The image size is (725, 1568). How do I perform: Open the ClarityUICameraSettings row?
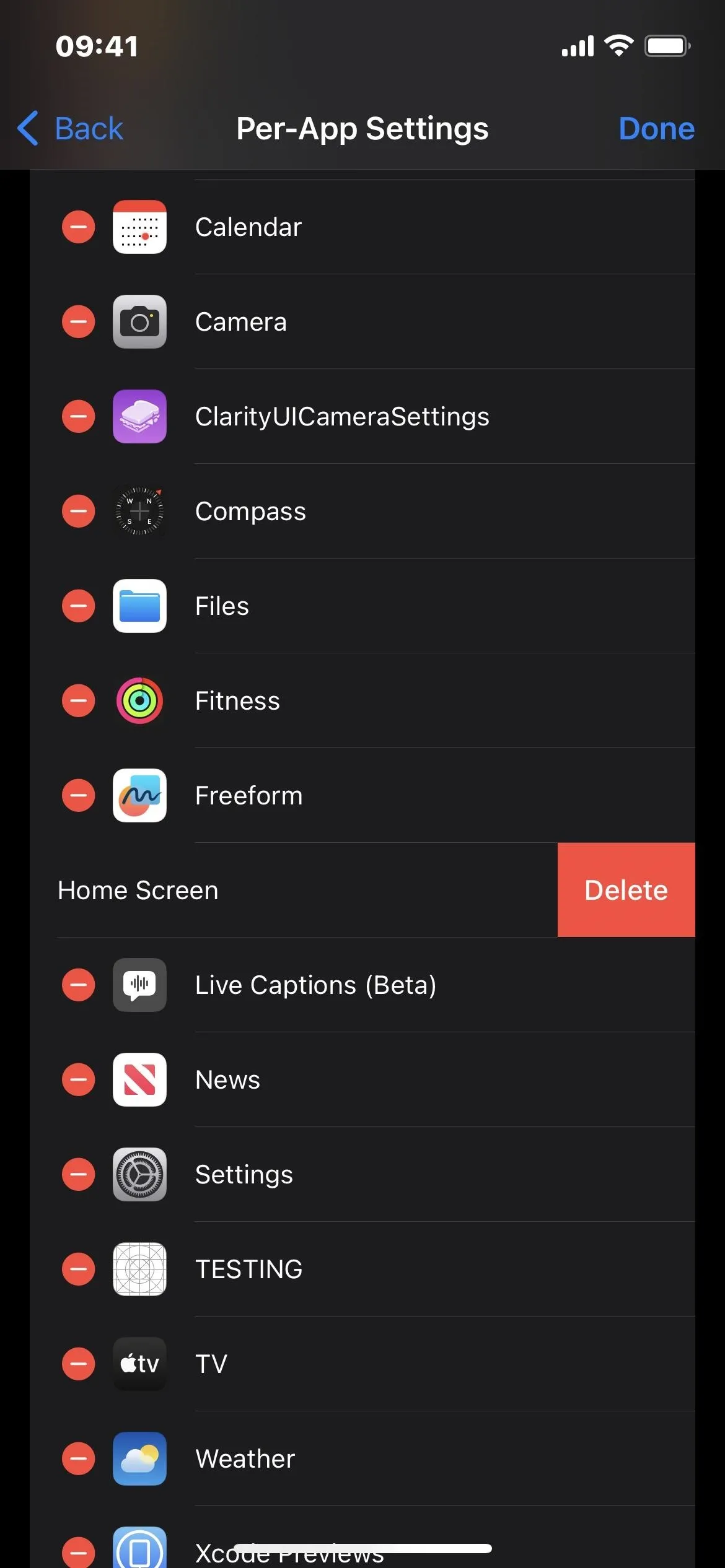point(362,416)
